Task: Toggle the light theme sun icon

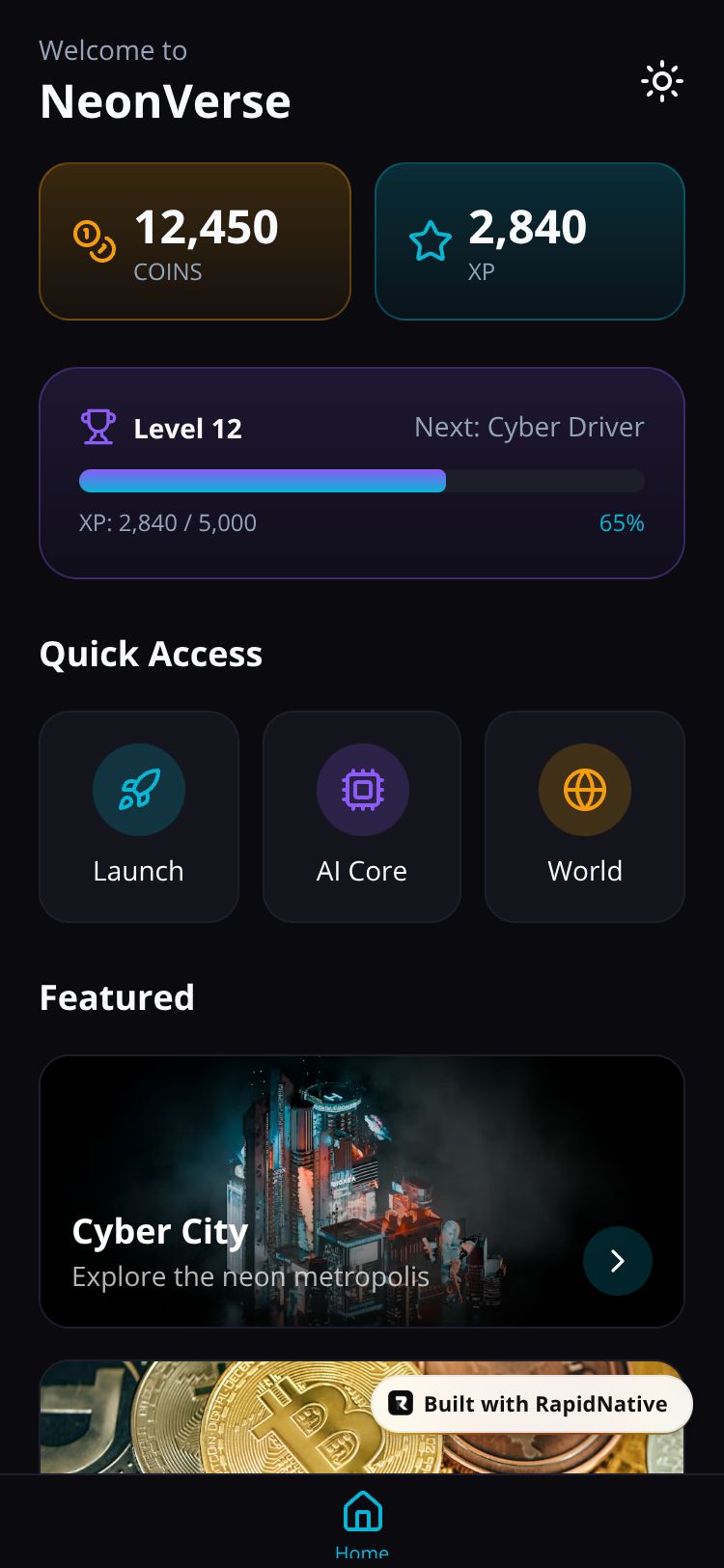Action: click(662, 82)
